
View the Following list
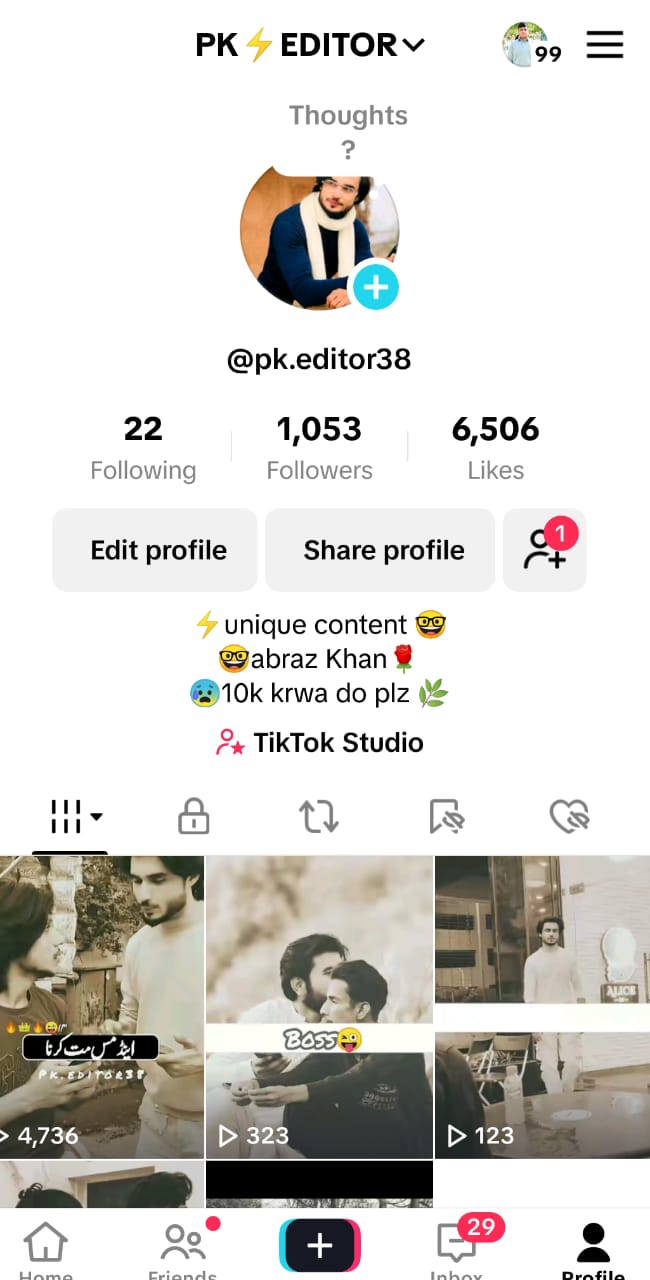143,448
